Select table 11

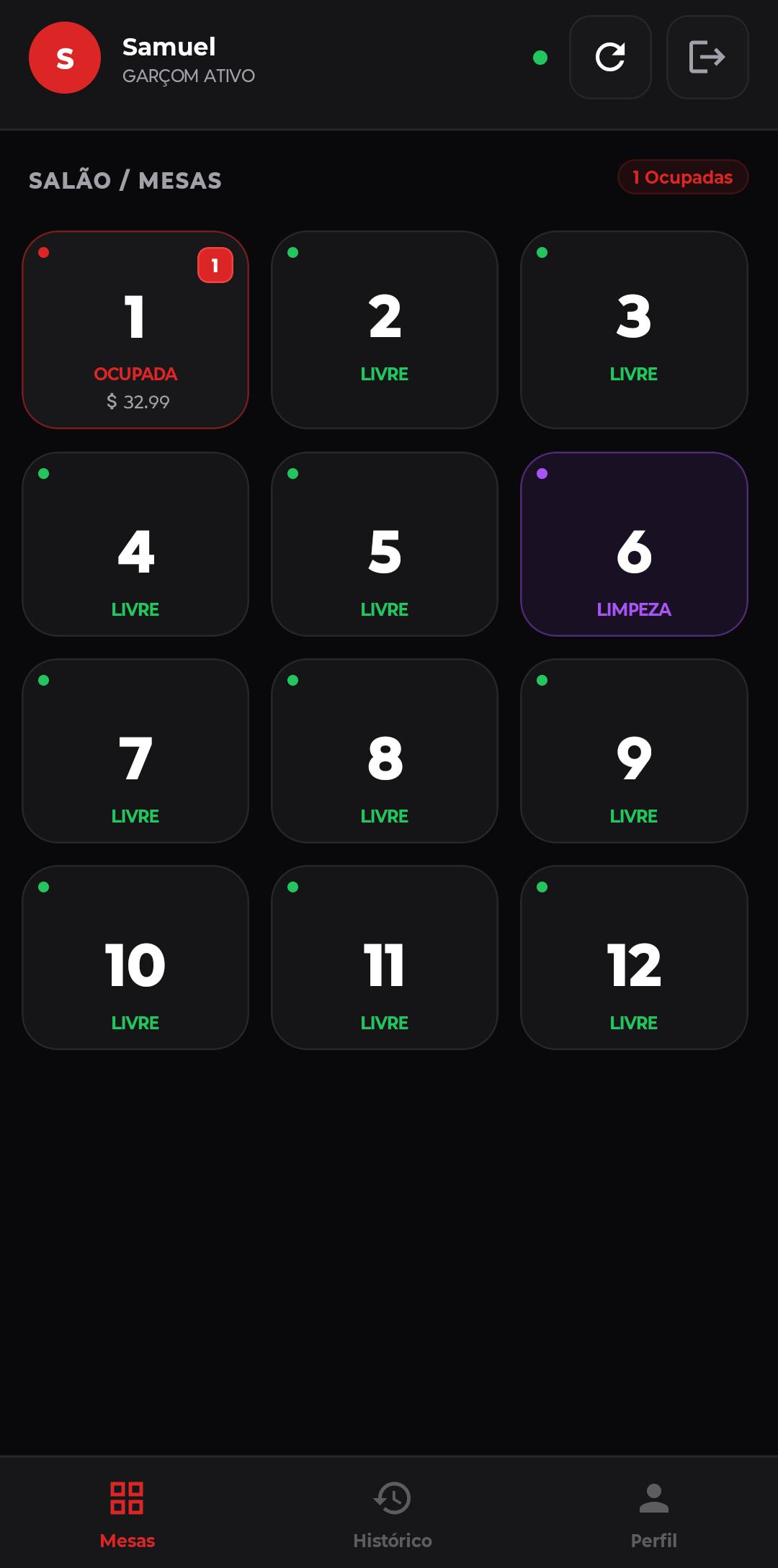pyautogui.click(x=385, y=957)
